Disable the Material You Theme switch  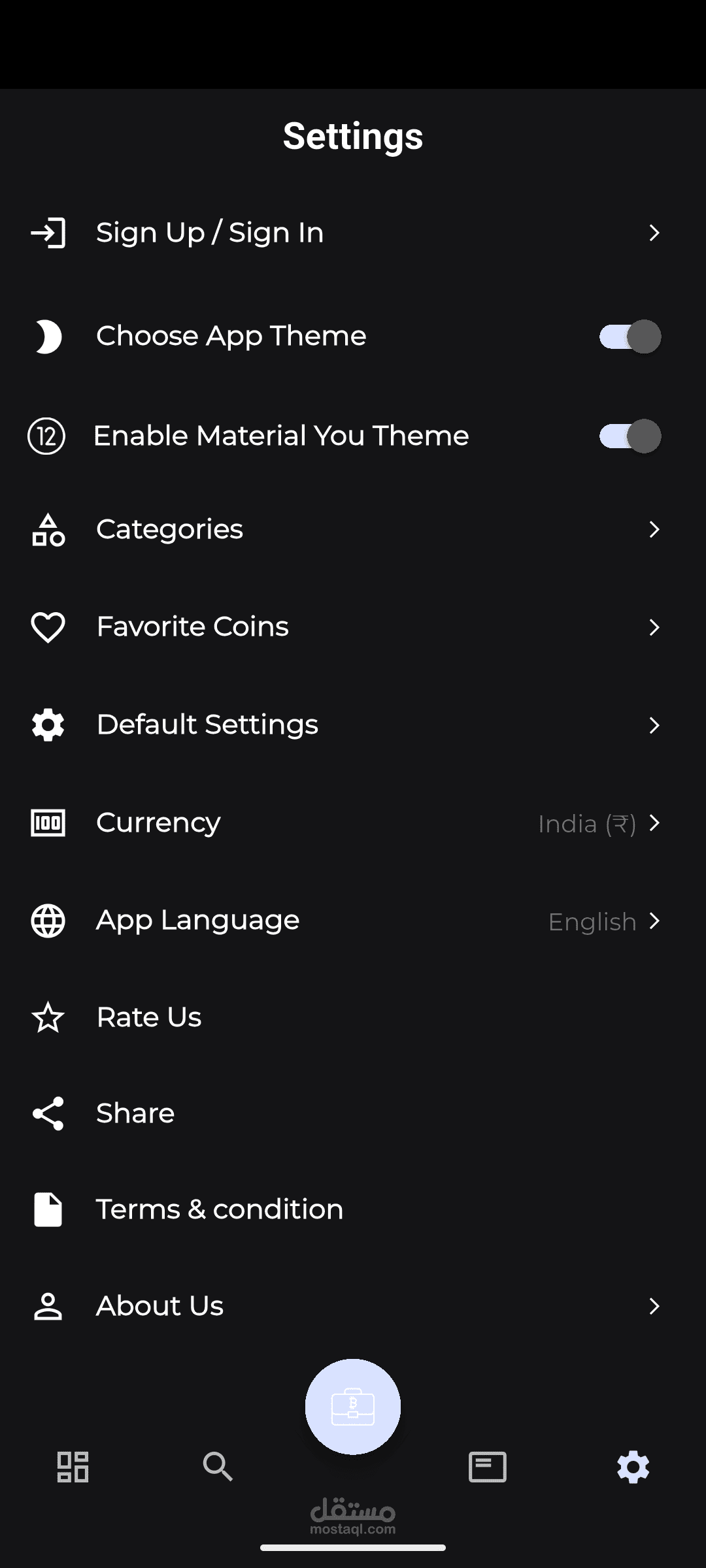click(630, 436)
